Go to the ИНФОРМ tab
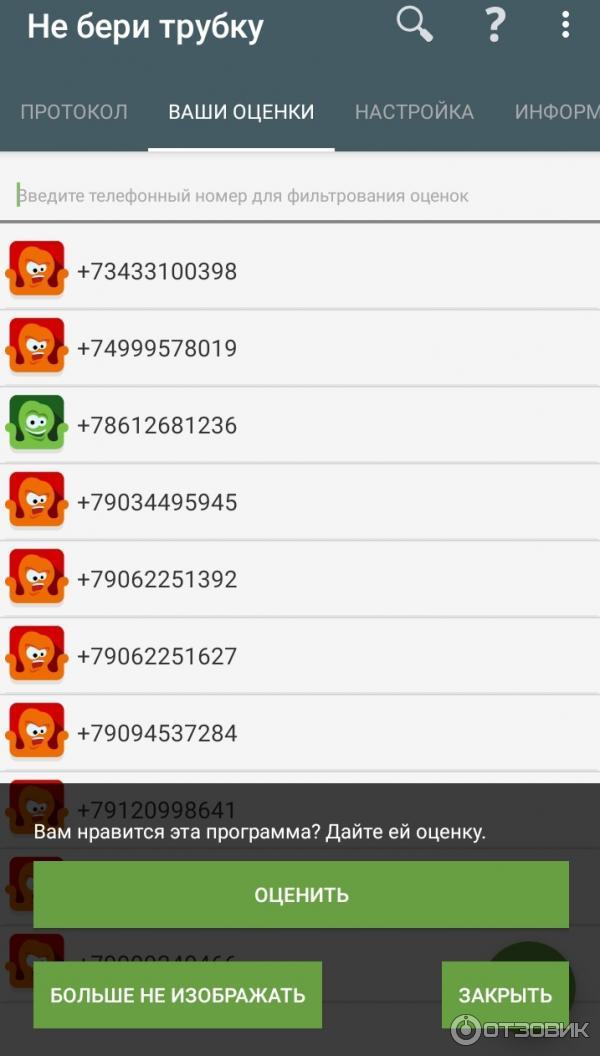Image resolution: width=600 pixels, height=1056 pixels. click(556, 112)
